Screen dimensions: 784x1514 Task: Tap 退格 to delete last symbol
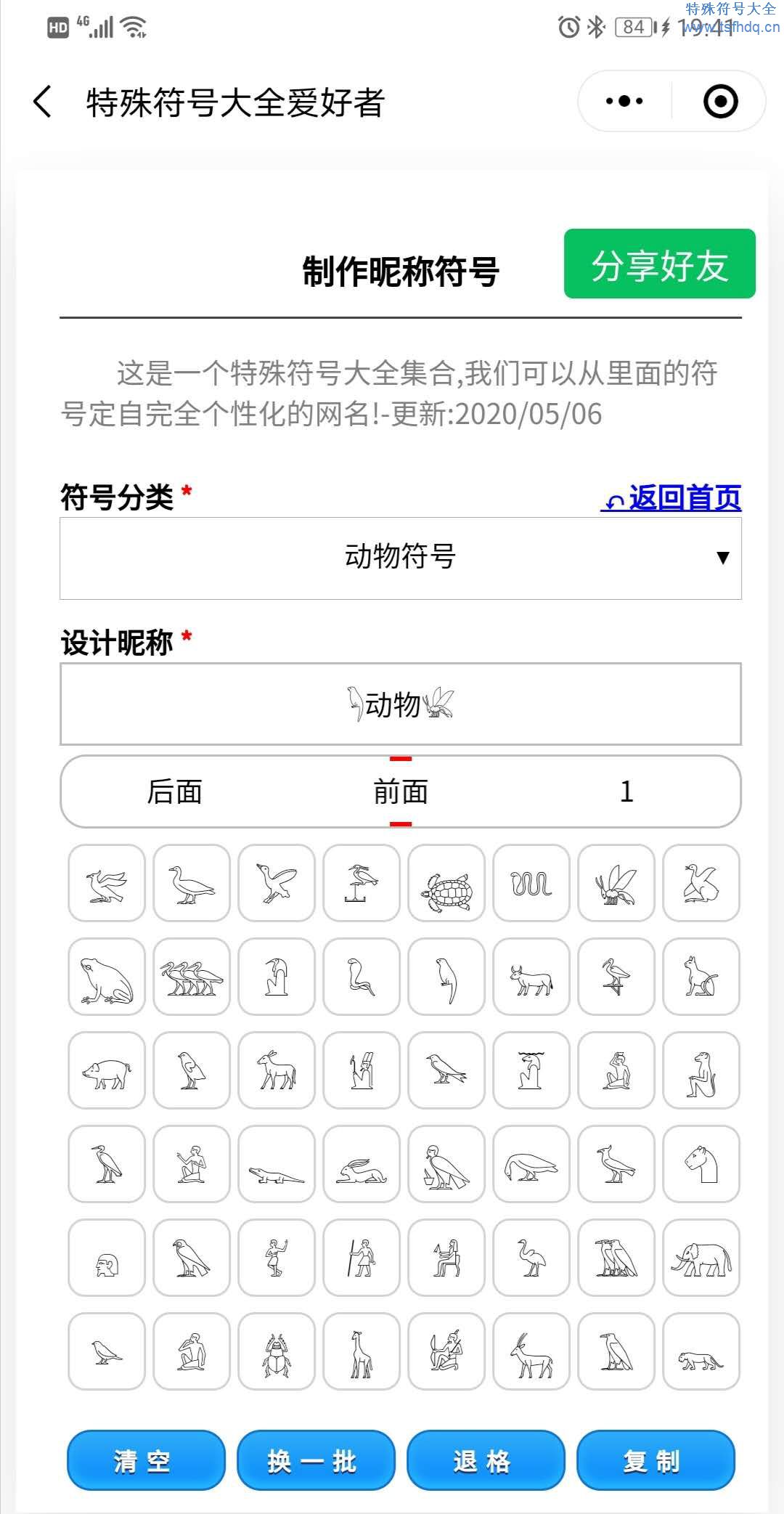tap(486, 1460)
